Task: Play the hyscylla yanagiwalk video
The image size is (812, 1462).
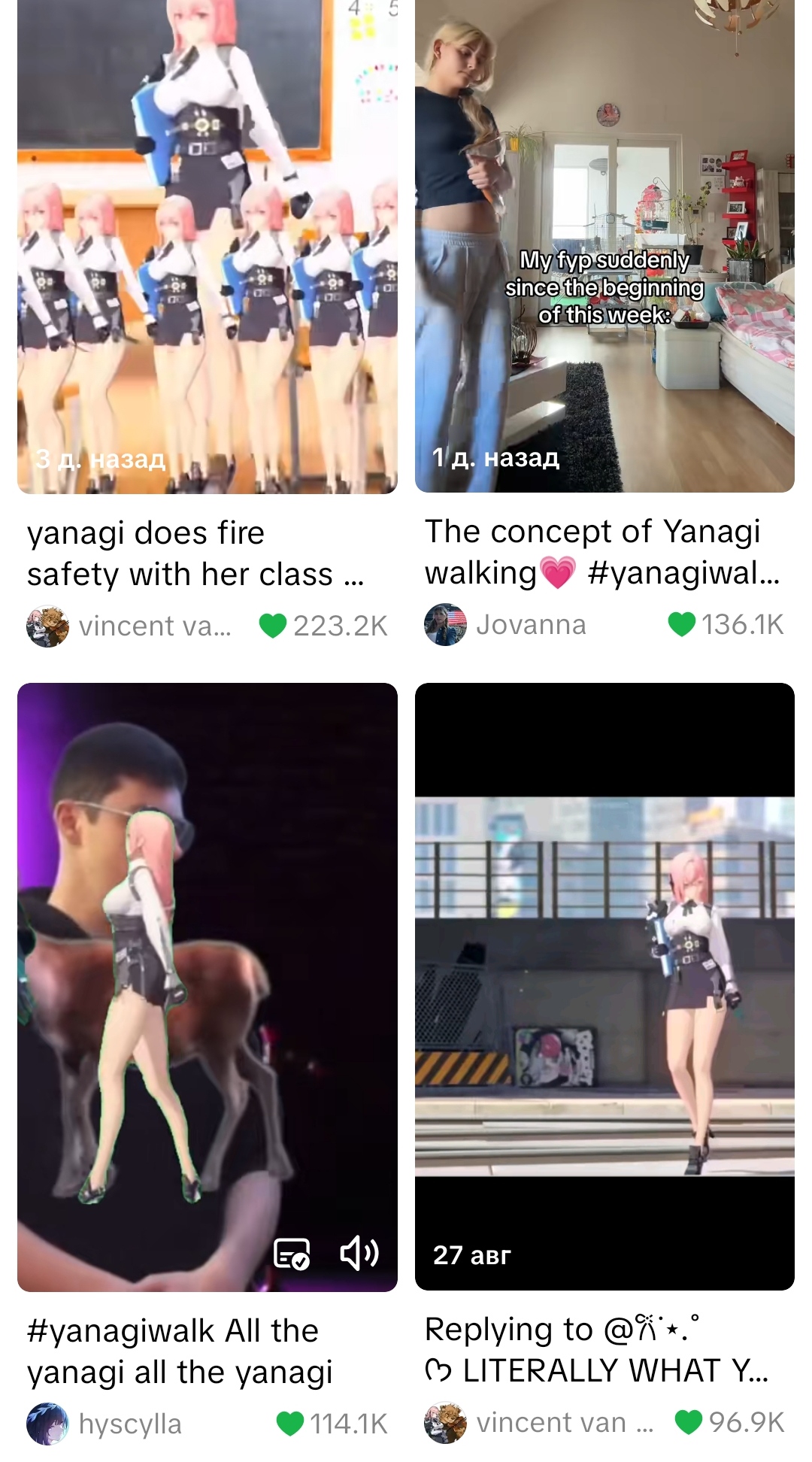Action: tap(207, 978)
